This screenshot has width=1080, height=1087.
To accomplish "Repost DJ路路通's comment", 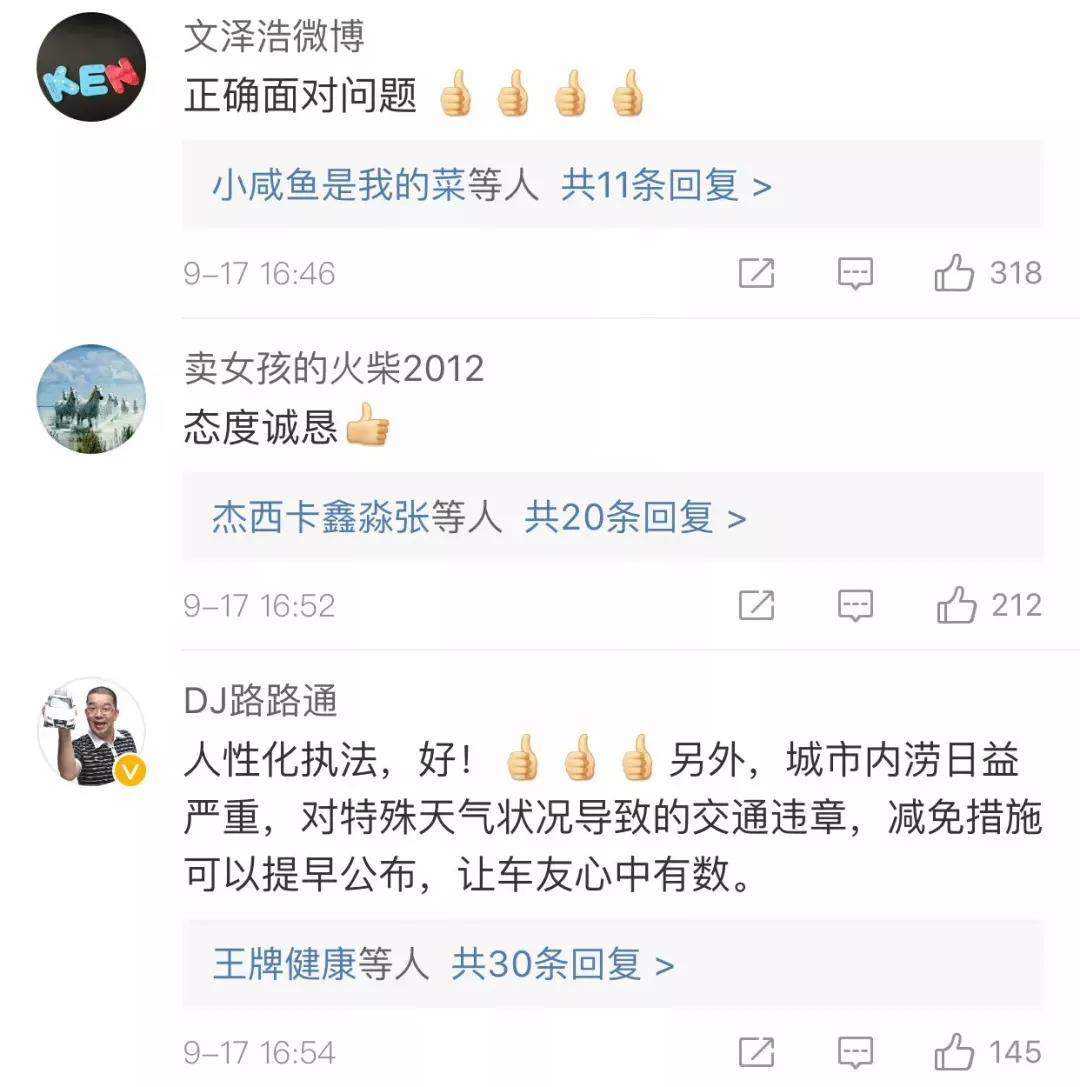I will (x=757, y=1052).
